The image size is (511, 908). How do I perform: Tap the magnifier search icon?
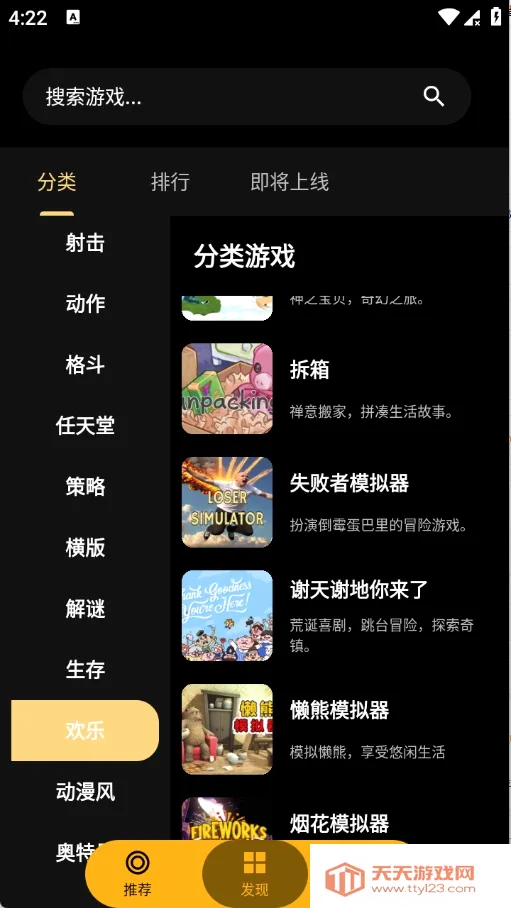(433, 96)
